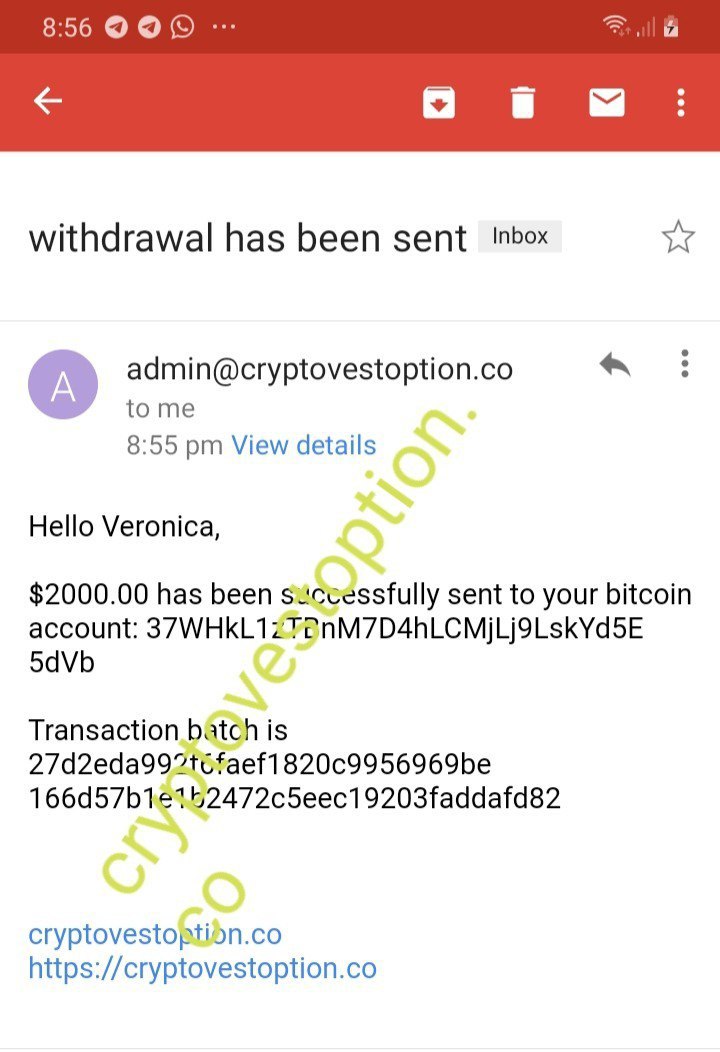Go back to the inbox list
720x1052 pixels.
[48, 101]
